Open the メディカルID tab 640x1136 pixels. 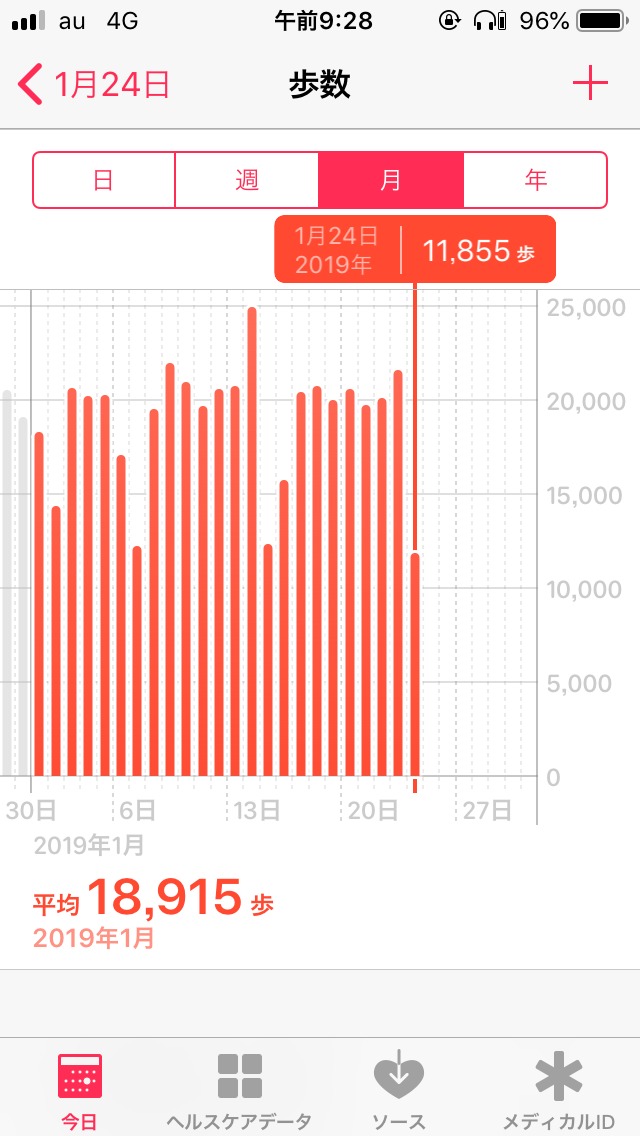coord(558,1088)
